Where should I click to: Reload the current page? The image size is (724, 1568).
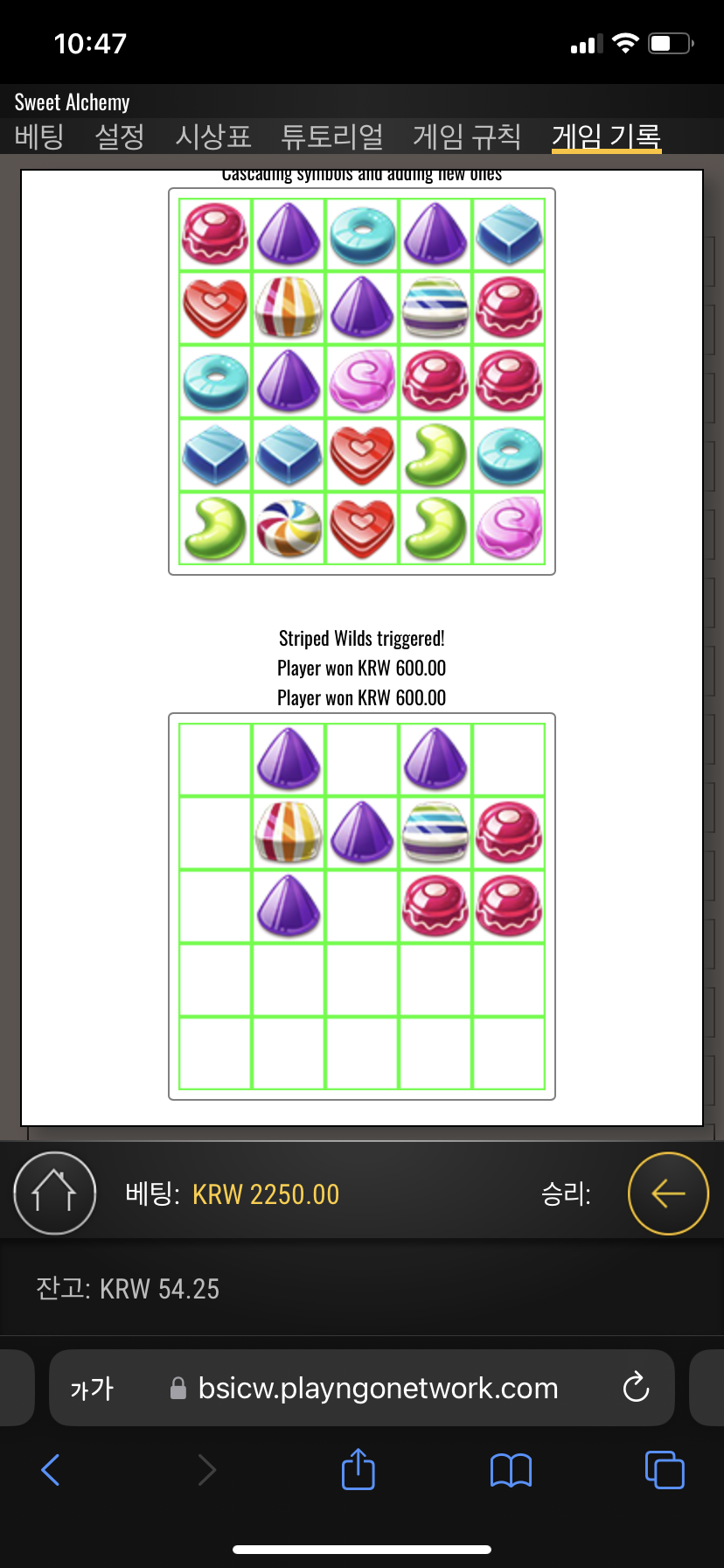(636, 1388)
